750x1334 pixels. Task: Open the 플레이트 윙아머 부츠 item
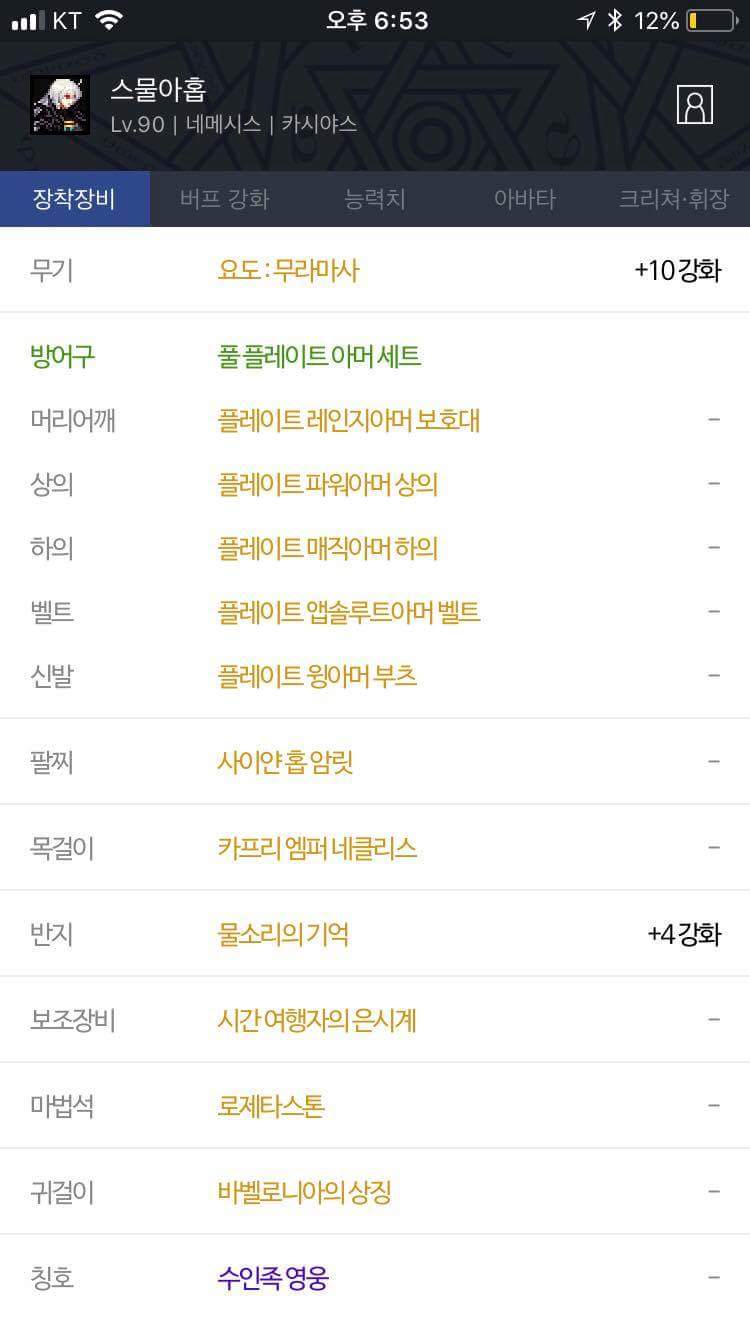(317, 676)
